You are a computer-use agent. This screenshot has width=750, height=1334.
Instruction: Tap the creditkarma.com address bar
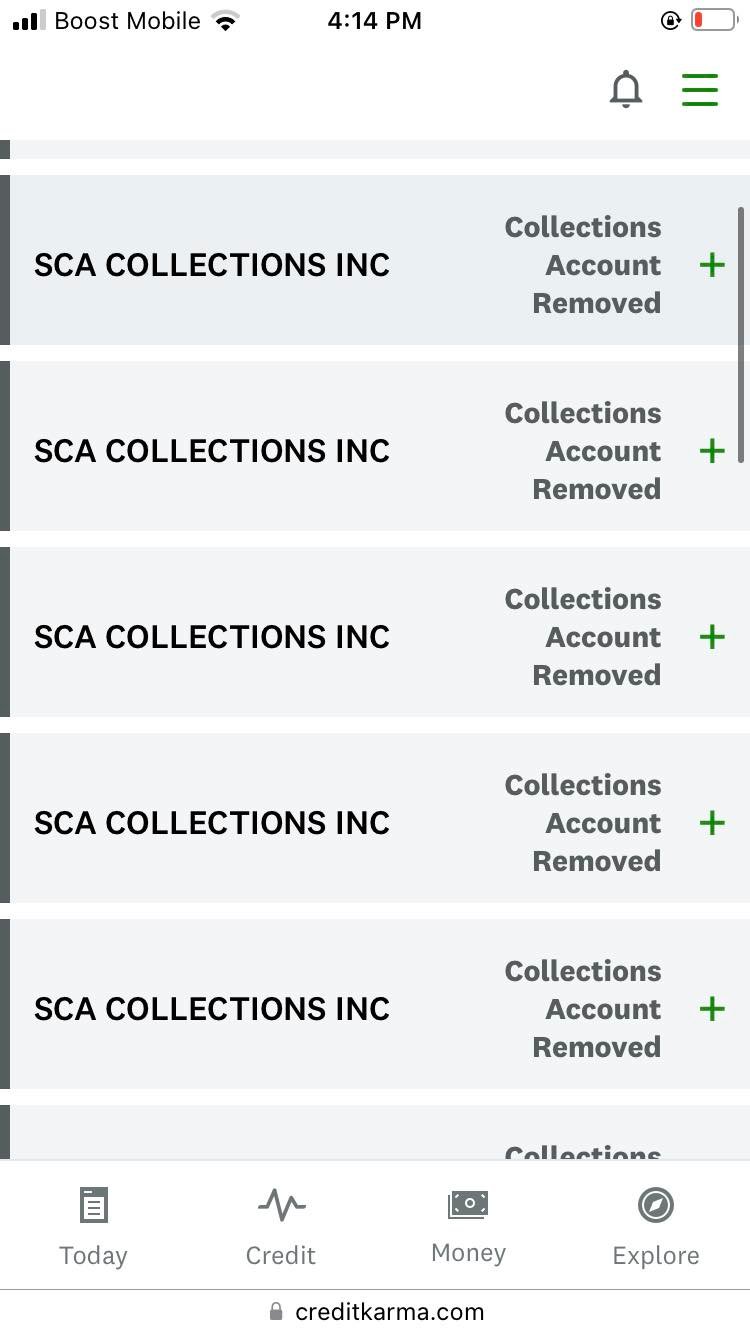(x=376, y=1311)
